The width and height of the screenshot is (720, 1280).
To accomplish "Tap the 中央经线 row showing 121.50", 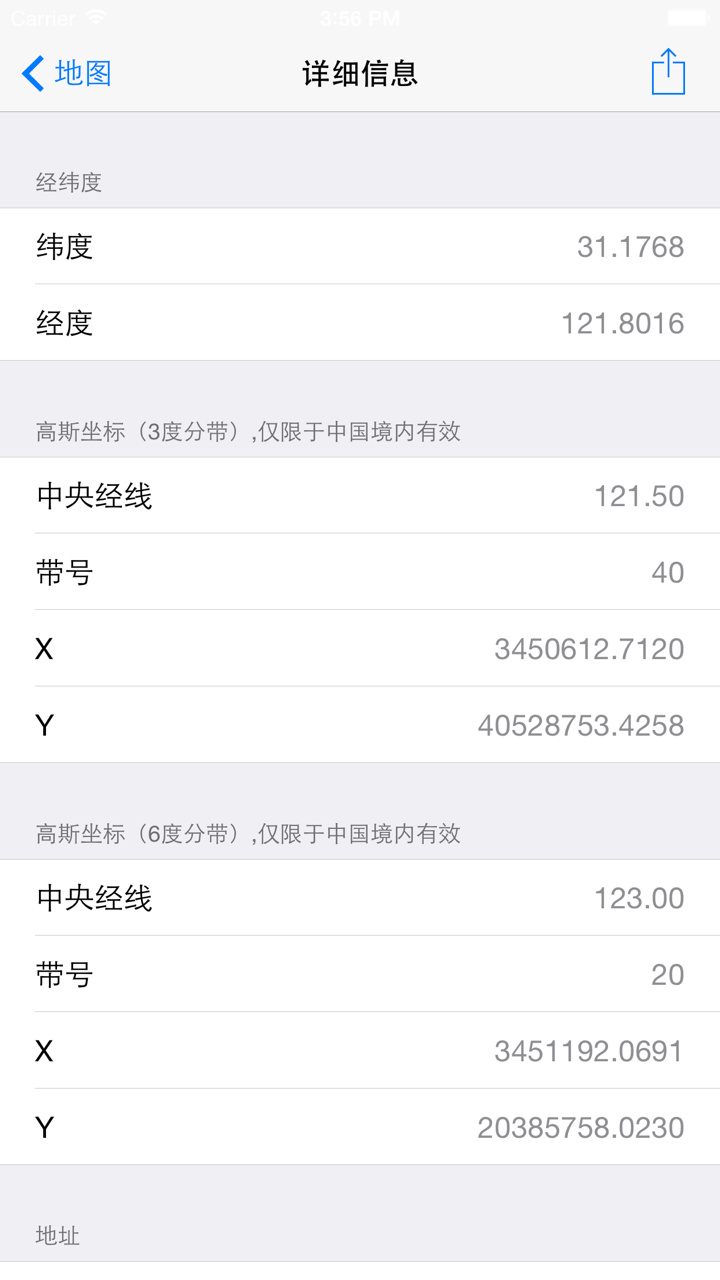I will point(360,496).
